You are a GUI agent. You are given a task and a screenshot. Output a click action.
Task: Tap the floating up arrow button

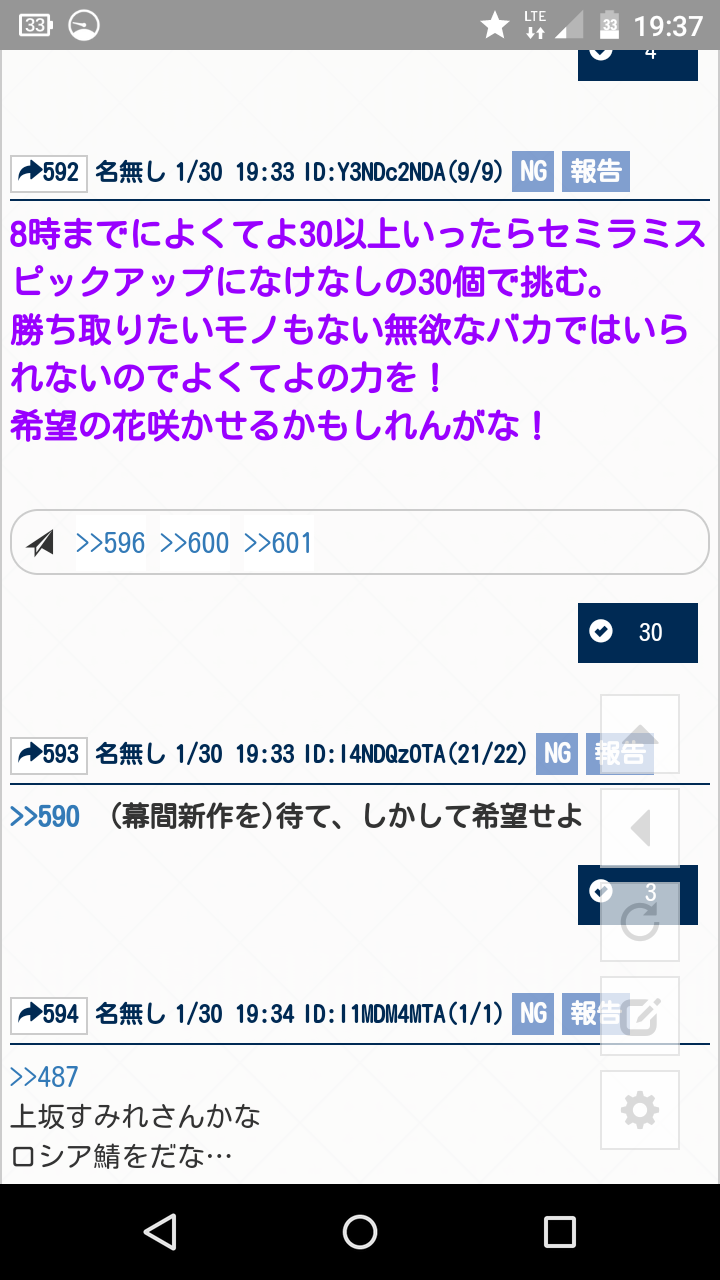[x=640, y=733]
